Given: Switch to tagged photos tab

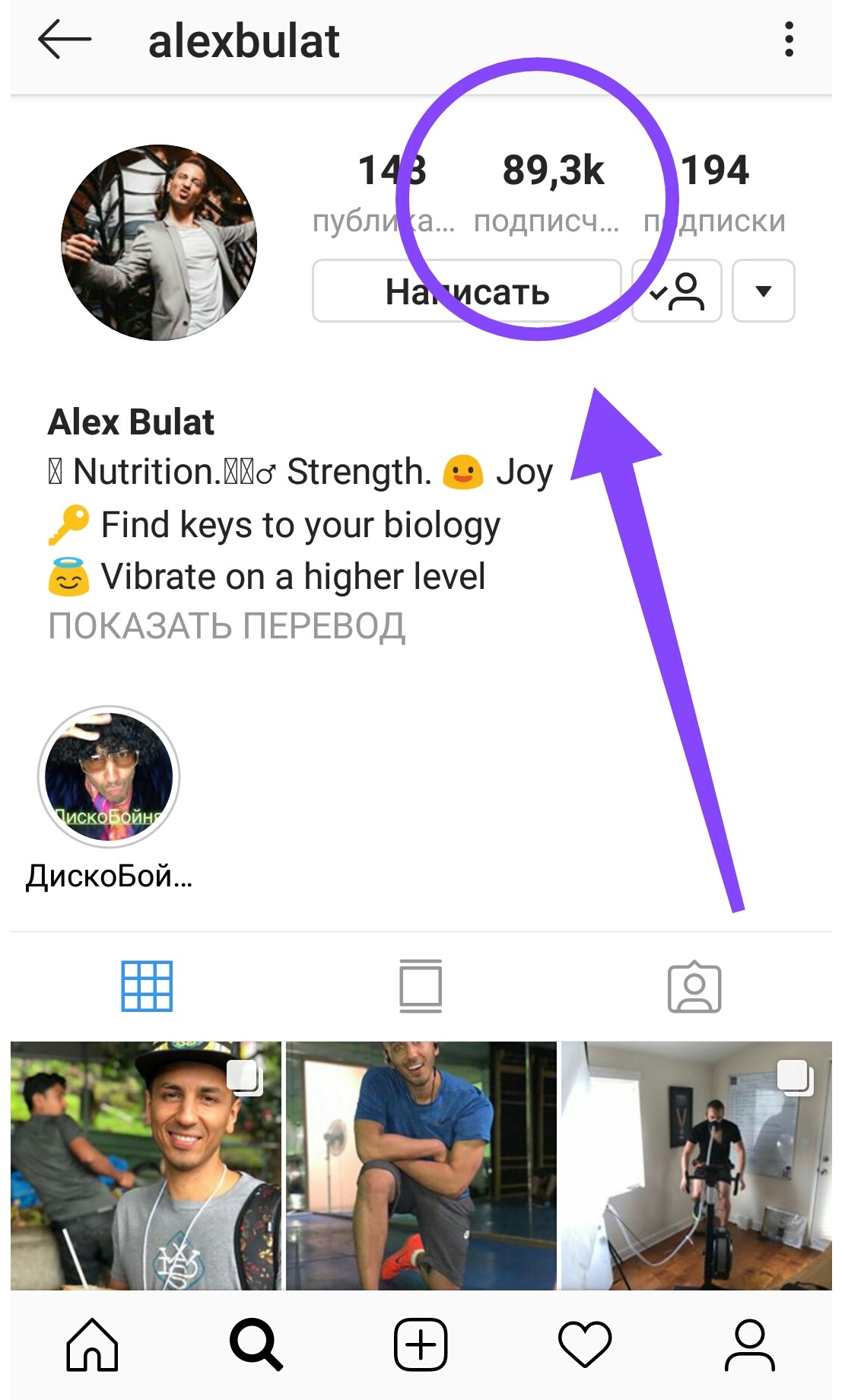Looking at the screenshot, I should tap(694, 986).
